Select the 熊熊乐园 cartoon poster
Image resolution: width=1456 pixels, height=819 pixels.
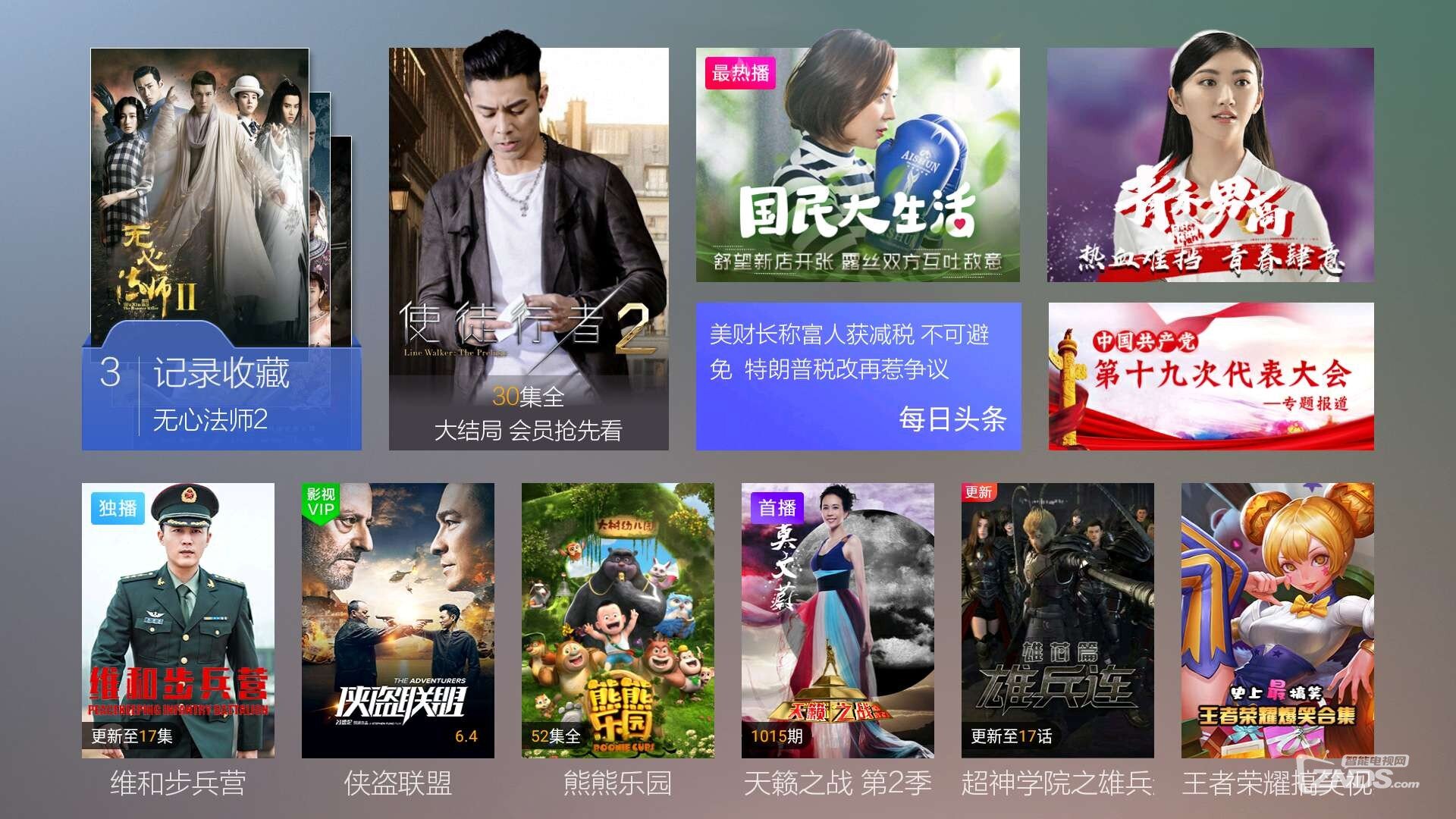point(618,620)
